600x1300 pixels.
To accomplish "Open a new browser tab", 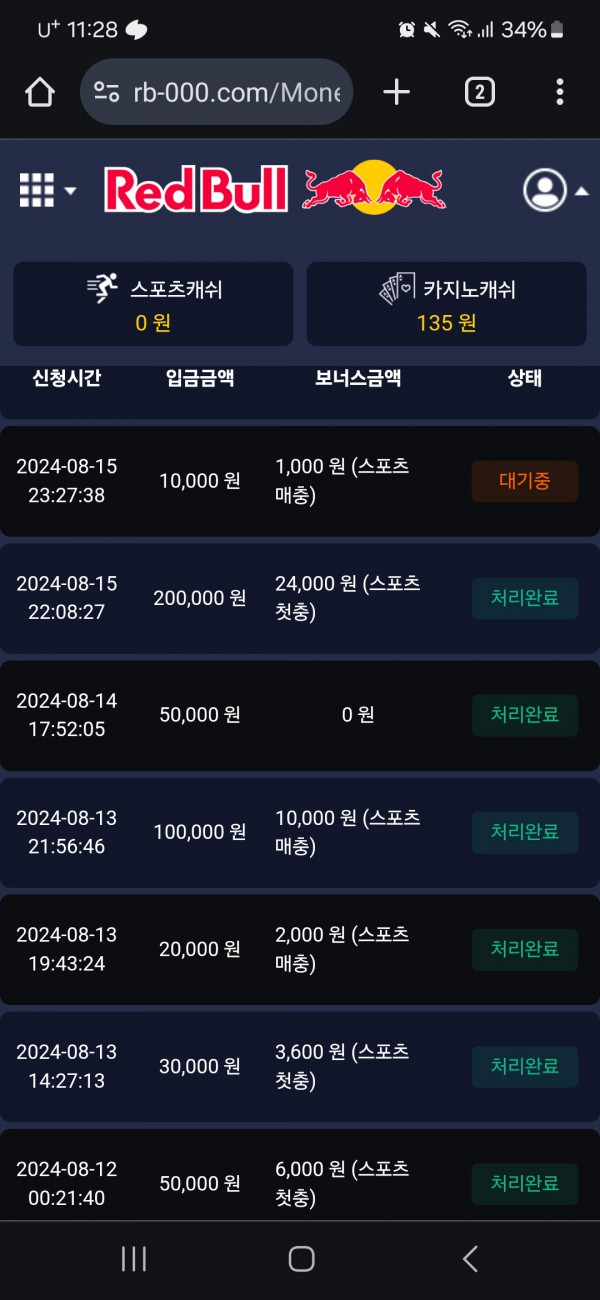I will [397, 93].
